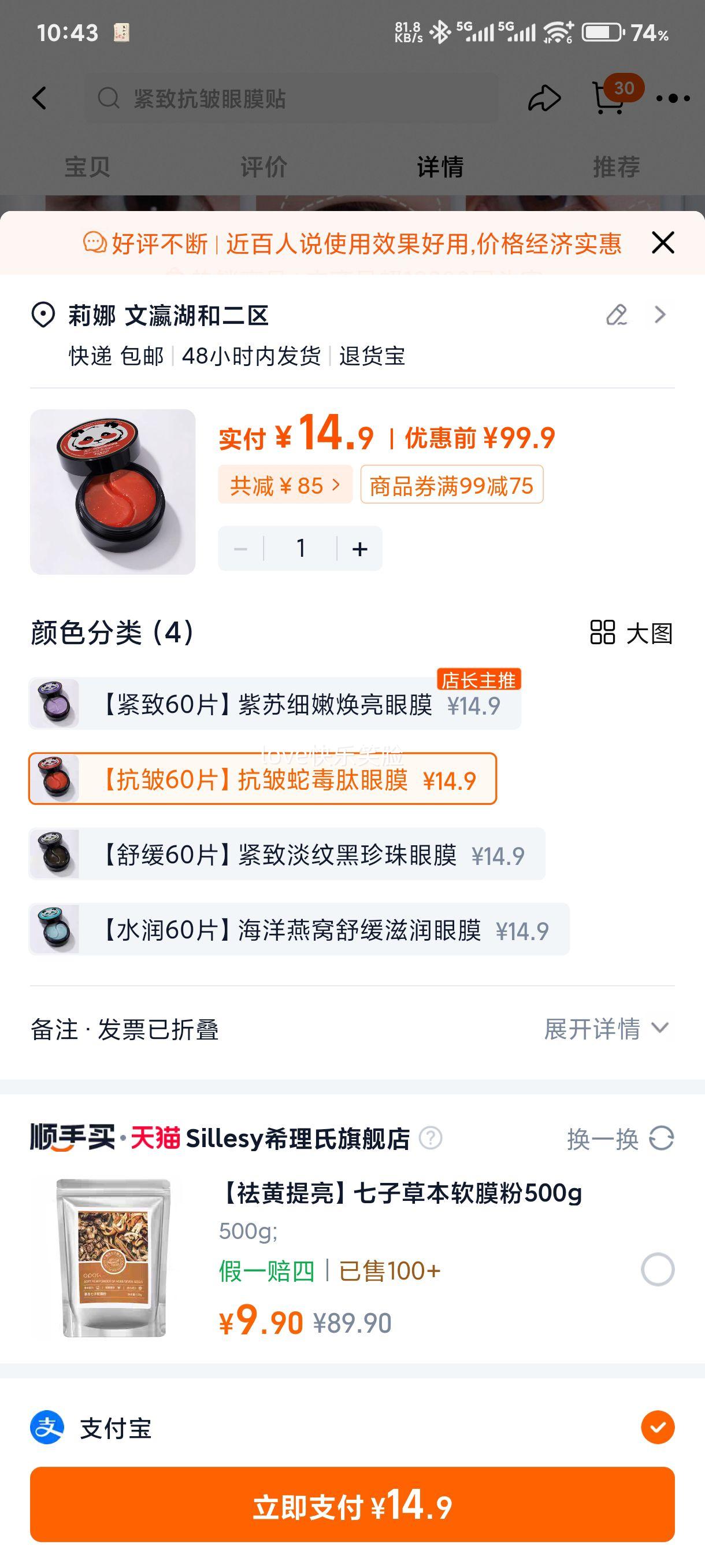Tap the back arrow at top left
The width and height of the screenshot is (705, 1568).
click(x=39, y=98)
